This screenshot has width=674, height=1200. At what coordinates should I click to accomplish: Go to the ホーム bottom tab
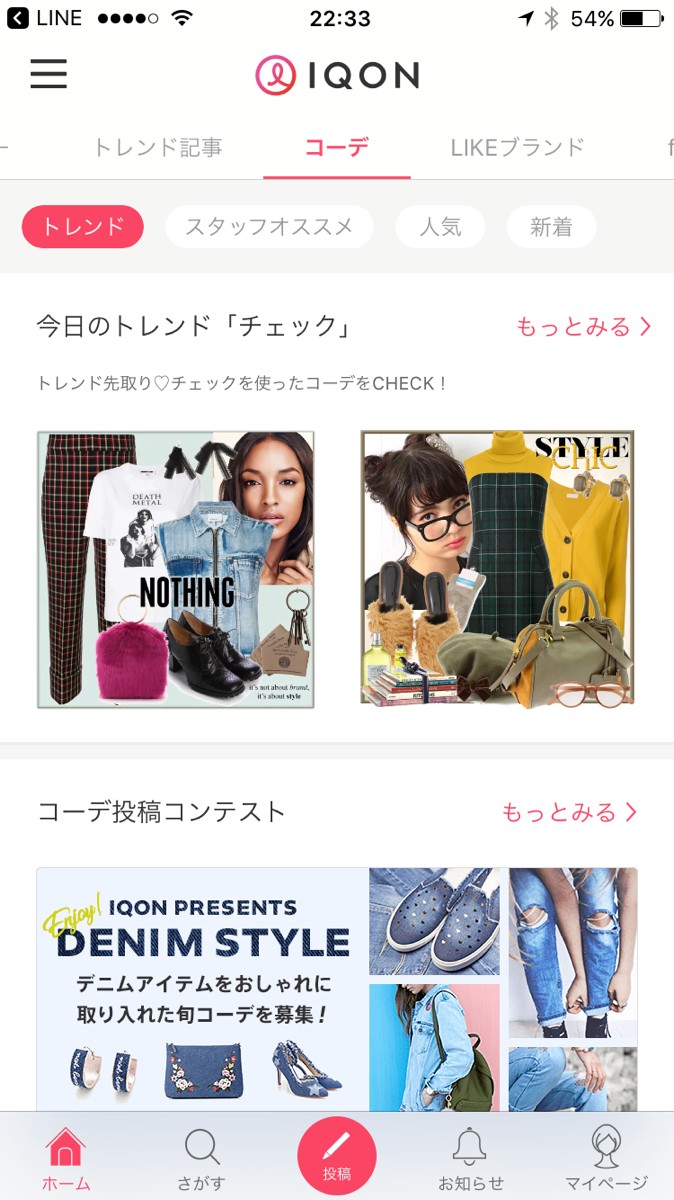(x=66, y=1158)
